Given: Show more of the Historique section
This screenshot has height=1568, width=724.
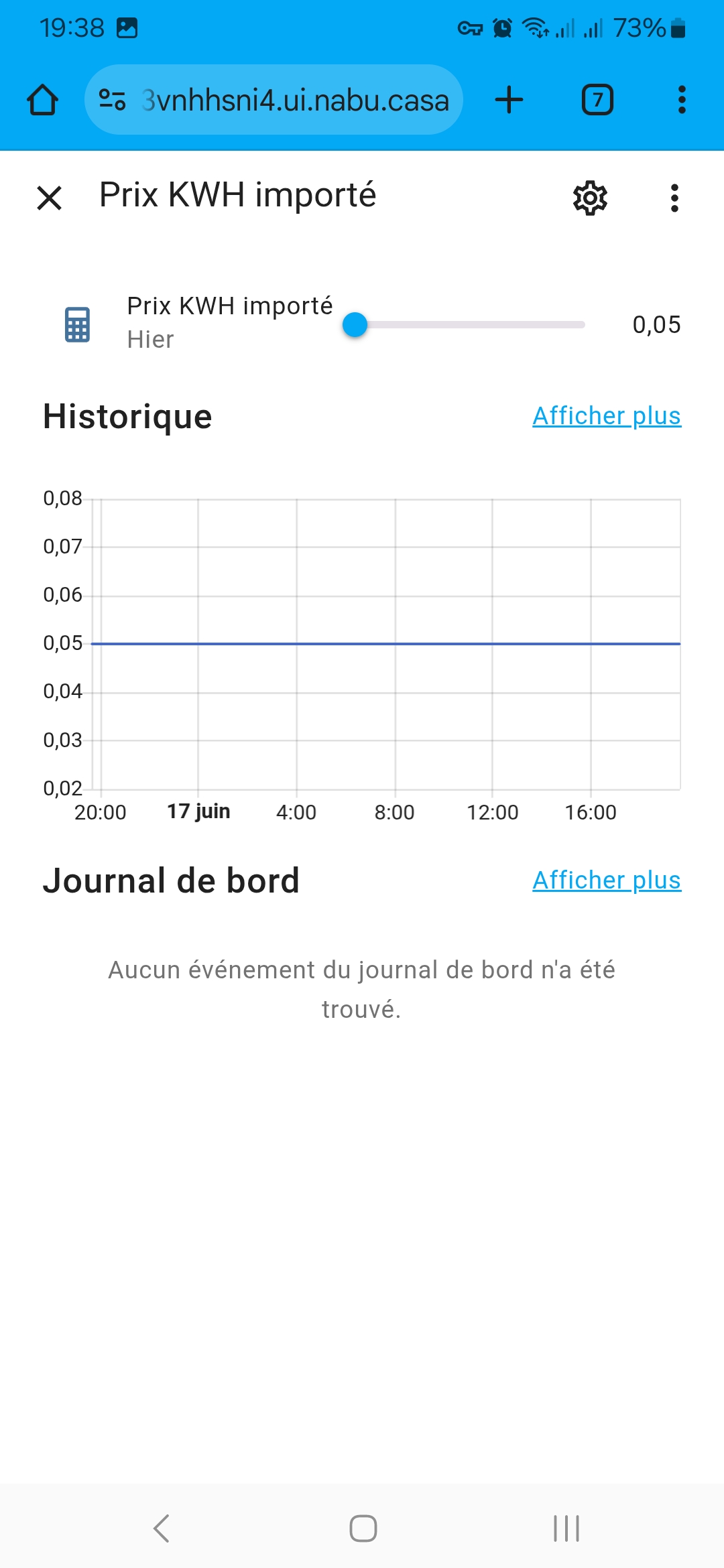Looking at the screenshot, I should pyautogui.click(x=607, y=416).
